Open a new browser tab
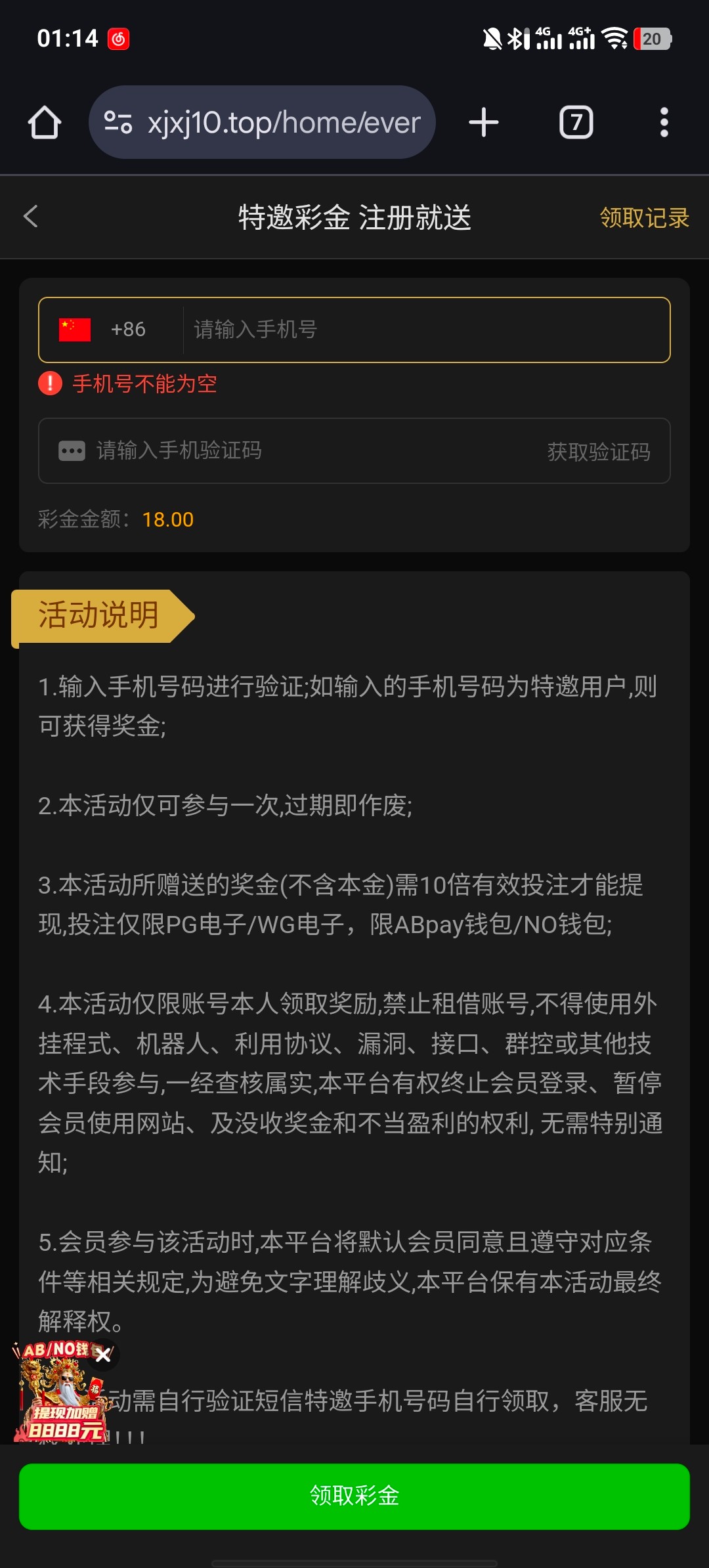Viewport: 709px width, 1568px height. pyautogui.click(x=484, y=123)
